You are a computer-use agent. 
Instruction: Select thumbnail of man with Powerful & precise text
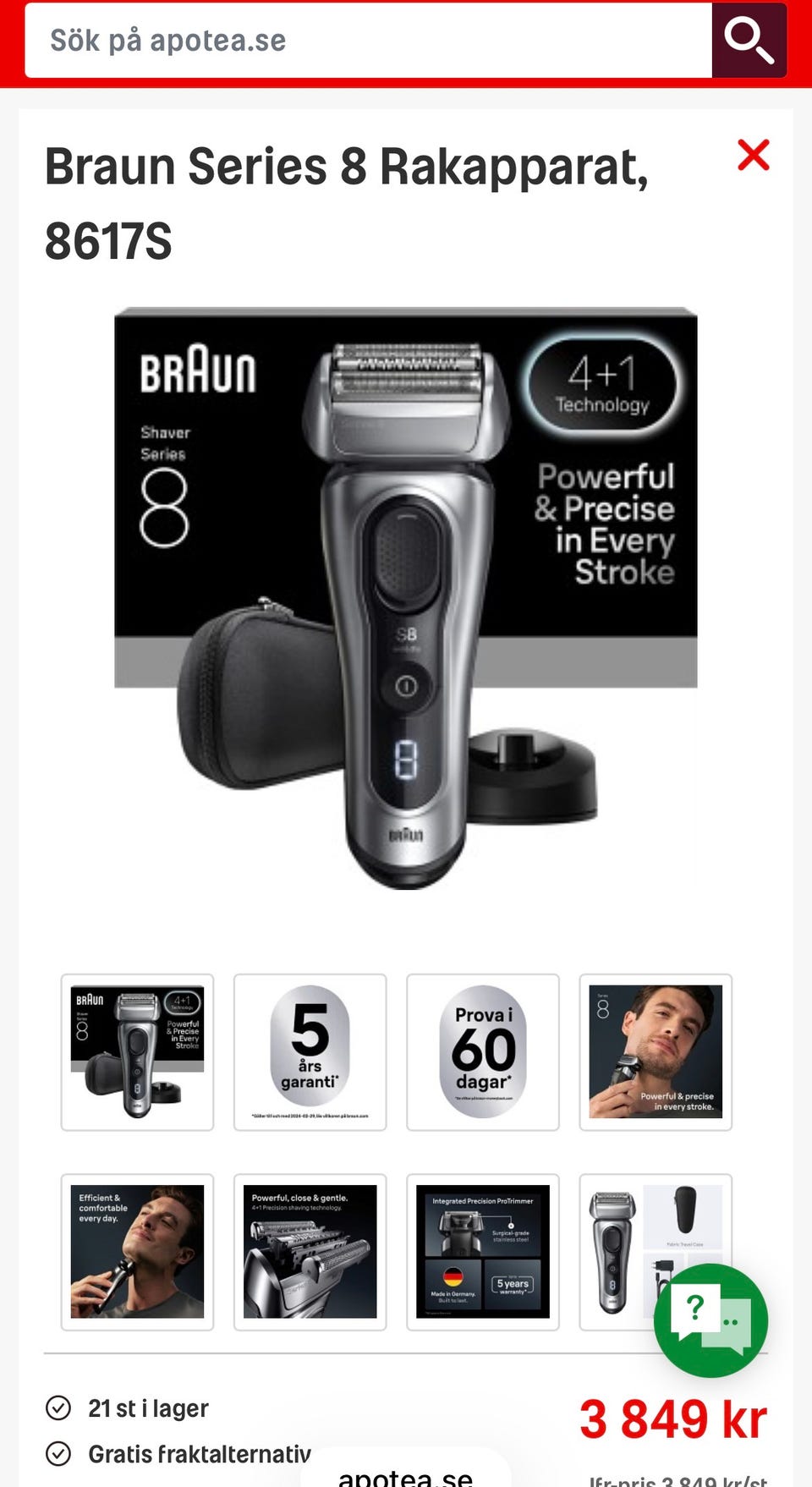click(656, 1051)
